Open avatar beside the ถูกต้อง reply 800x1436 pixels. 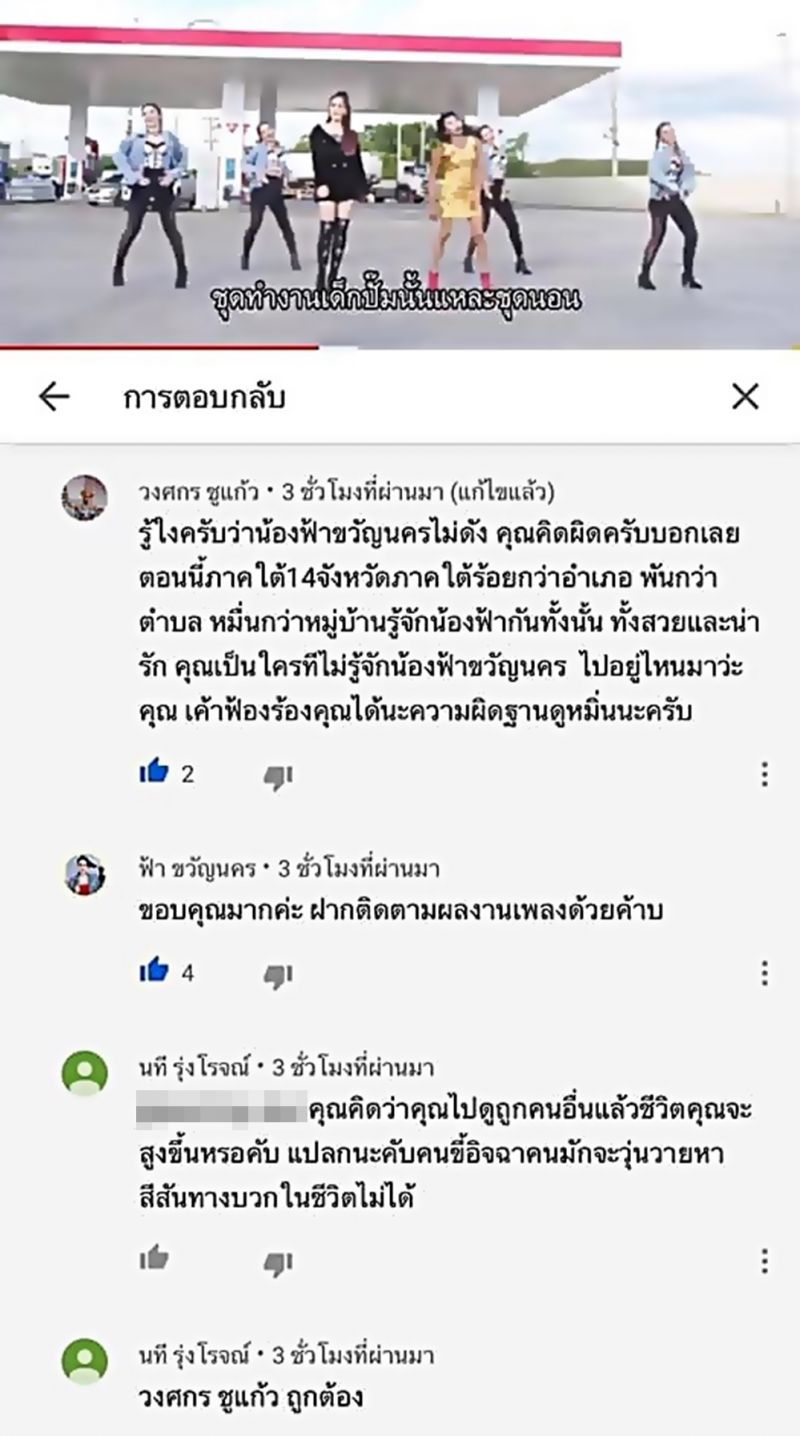tap(84, 1362)
